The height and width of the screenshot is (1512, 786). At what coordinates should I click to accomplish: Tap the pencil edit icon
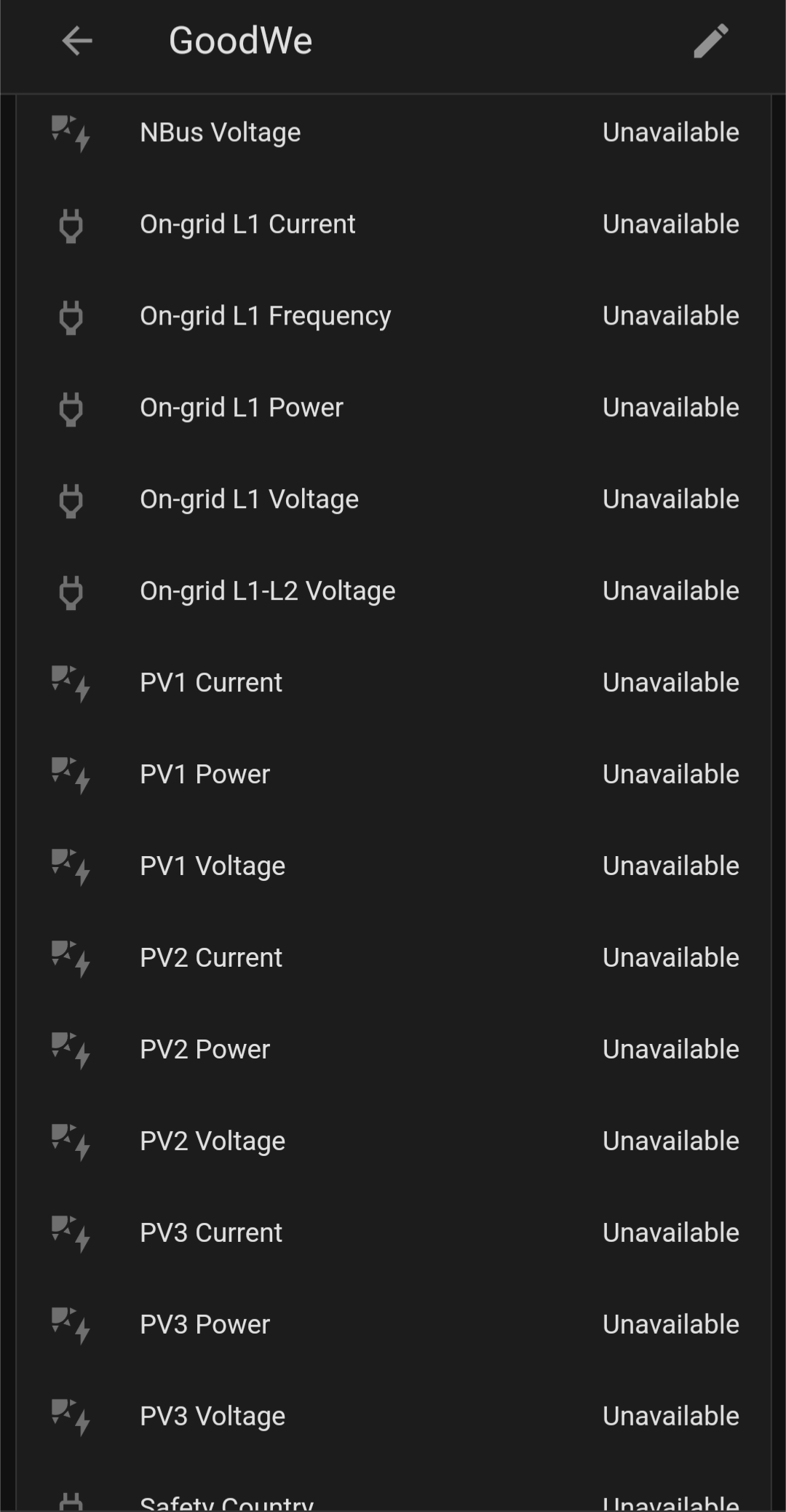point(711,41)
